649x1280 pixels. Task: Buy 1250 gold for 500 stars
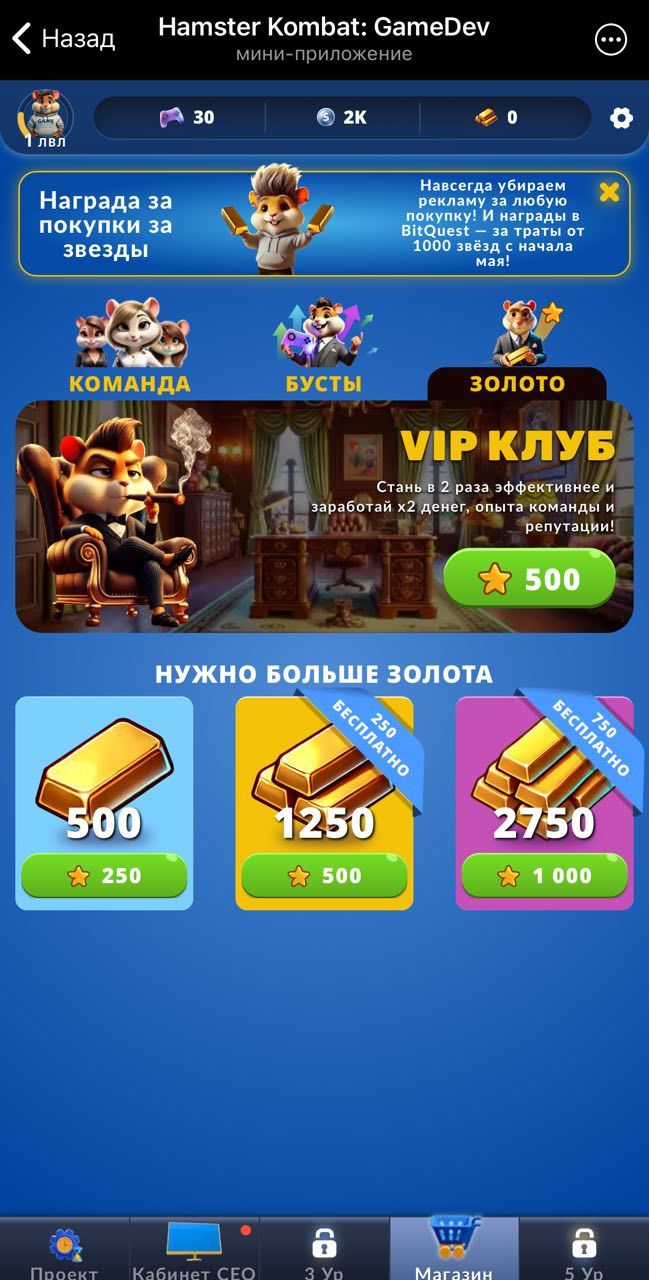coord(324,876)
